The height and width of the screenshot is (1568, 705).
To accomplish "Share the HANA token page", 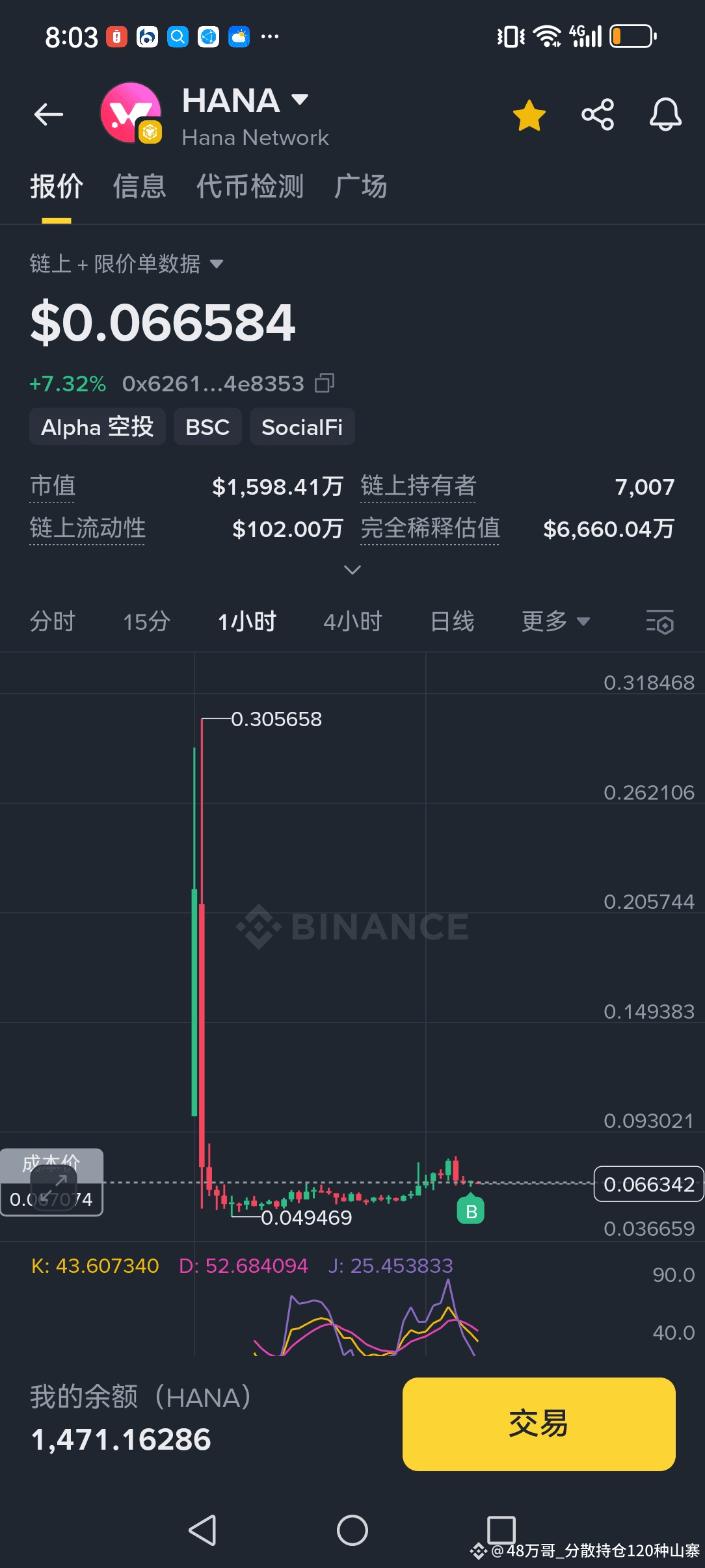I will [597, 115].
